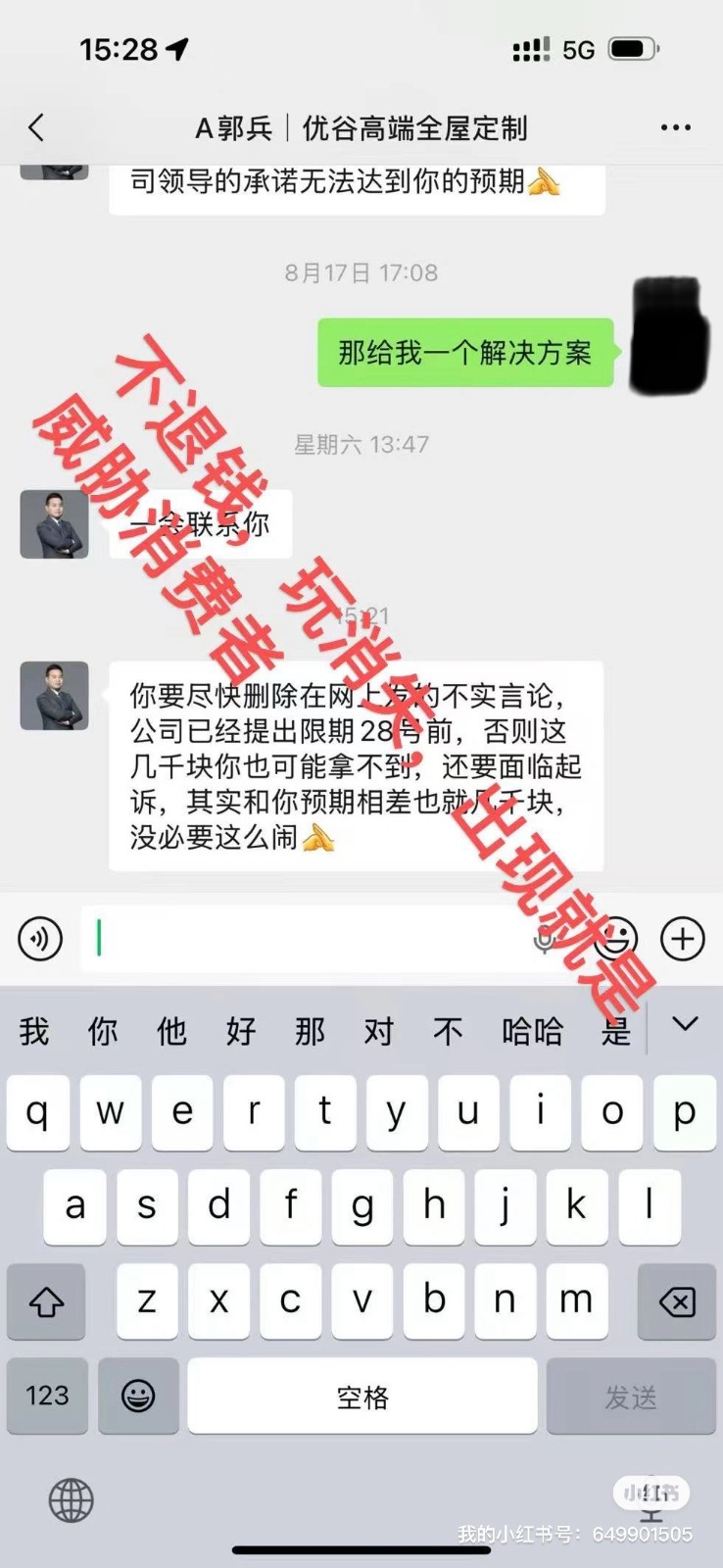This screenshot has height=1568, width=723.
Task: Switch keyboard language with the globe
Action: (71, 1499)
